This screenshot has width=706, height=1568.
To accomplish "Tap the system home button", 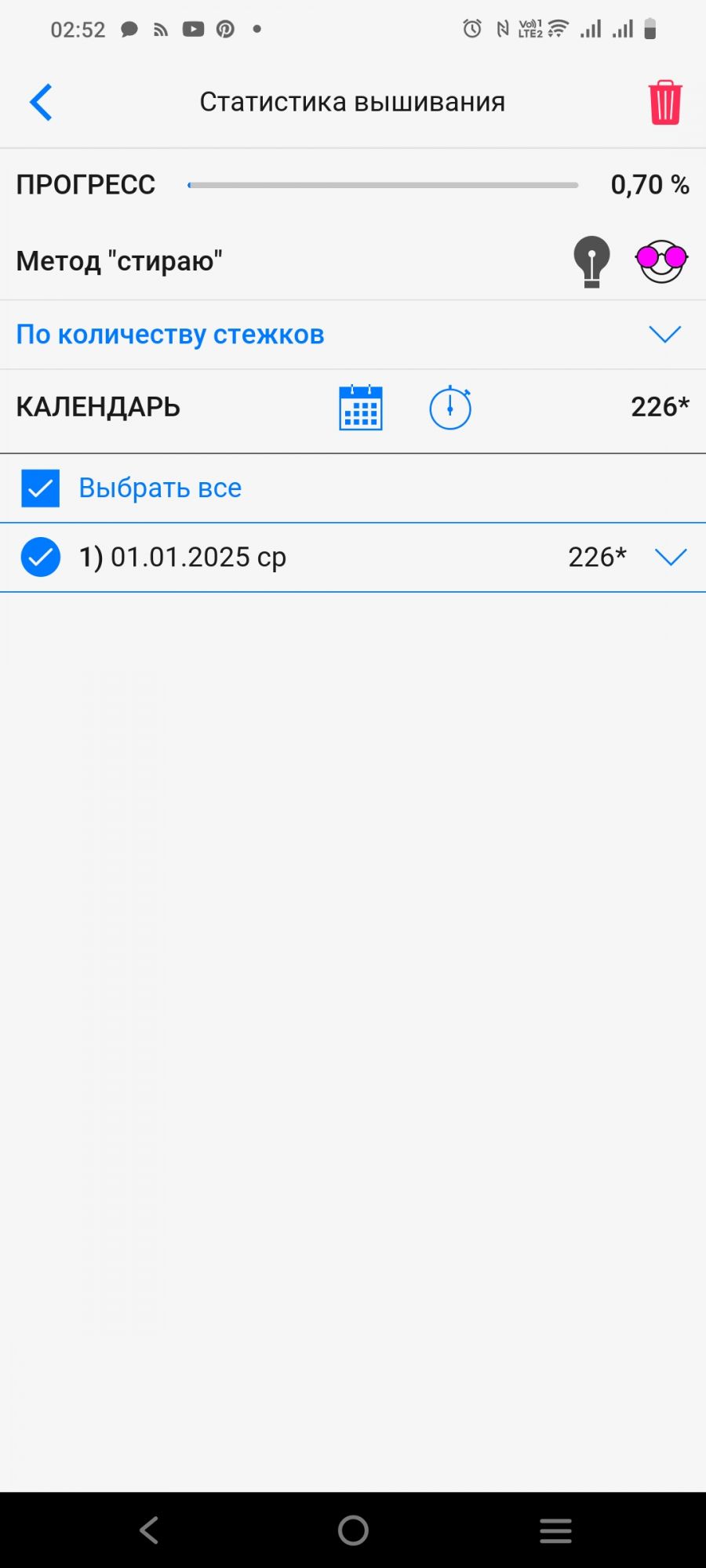I will point(353,1530).
